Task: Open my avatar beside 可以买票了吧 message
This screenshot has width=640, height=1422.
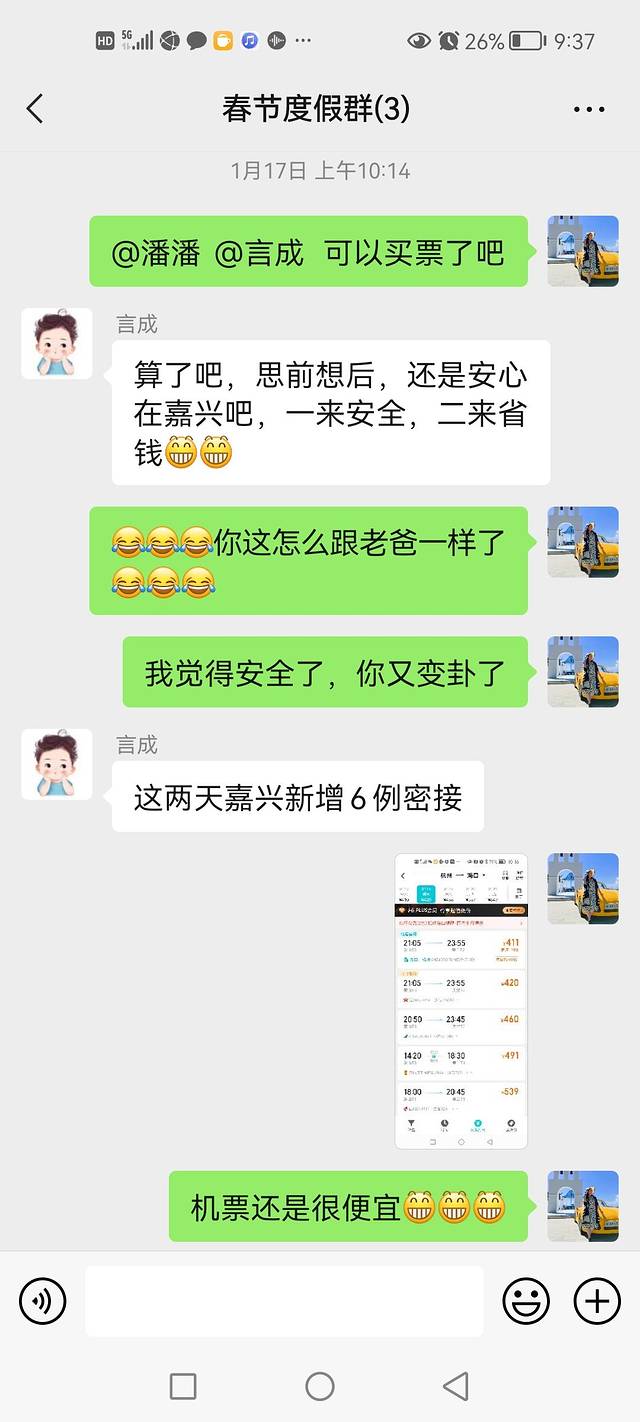Action: [x=583, y=252]
